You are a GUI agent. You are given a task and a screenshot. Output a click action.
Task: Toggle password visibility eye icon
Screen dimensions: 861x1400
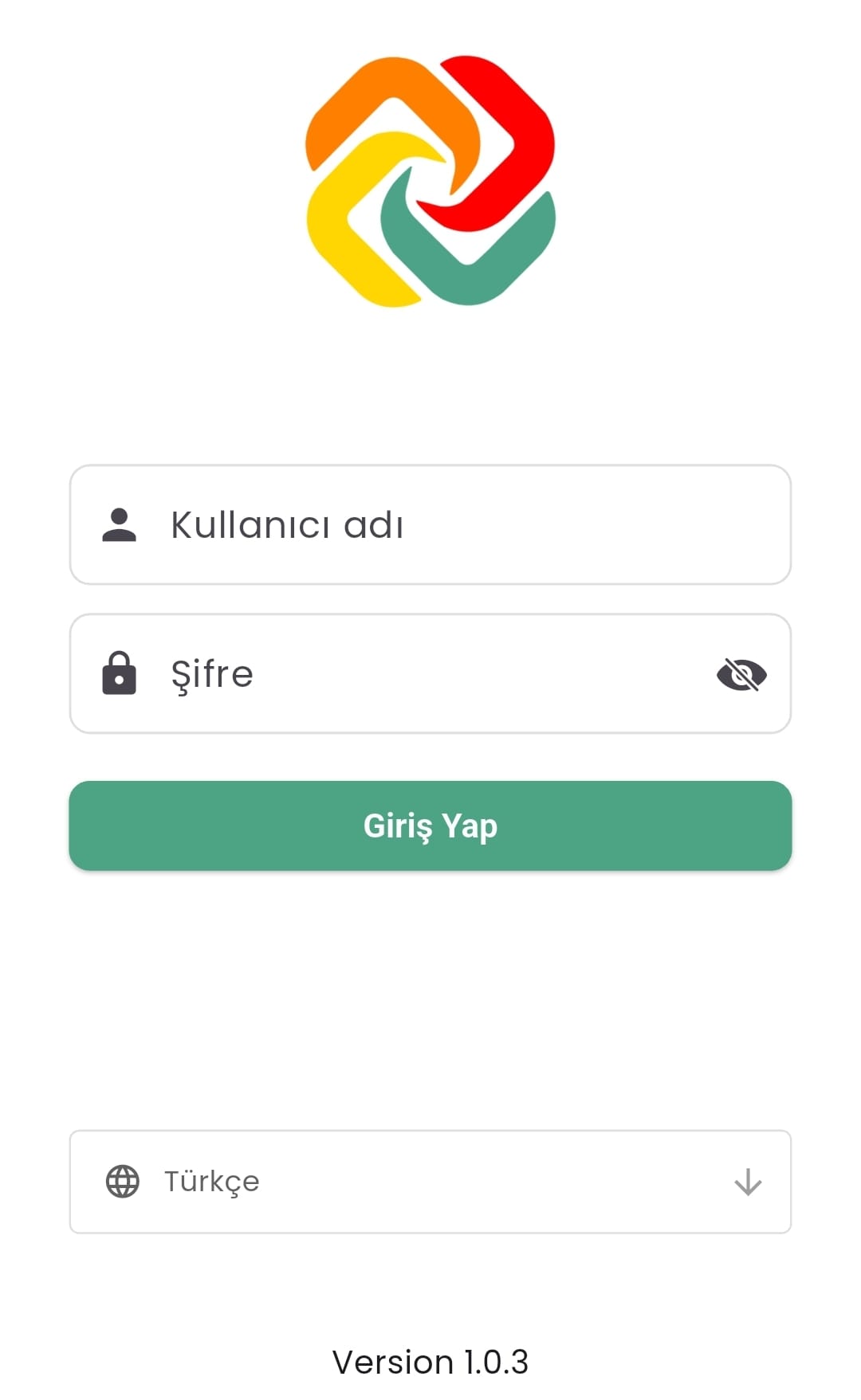coord(741,675)
